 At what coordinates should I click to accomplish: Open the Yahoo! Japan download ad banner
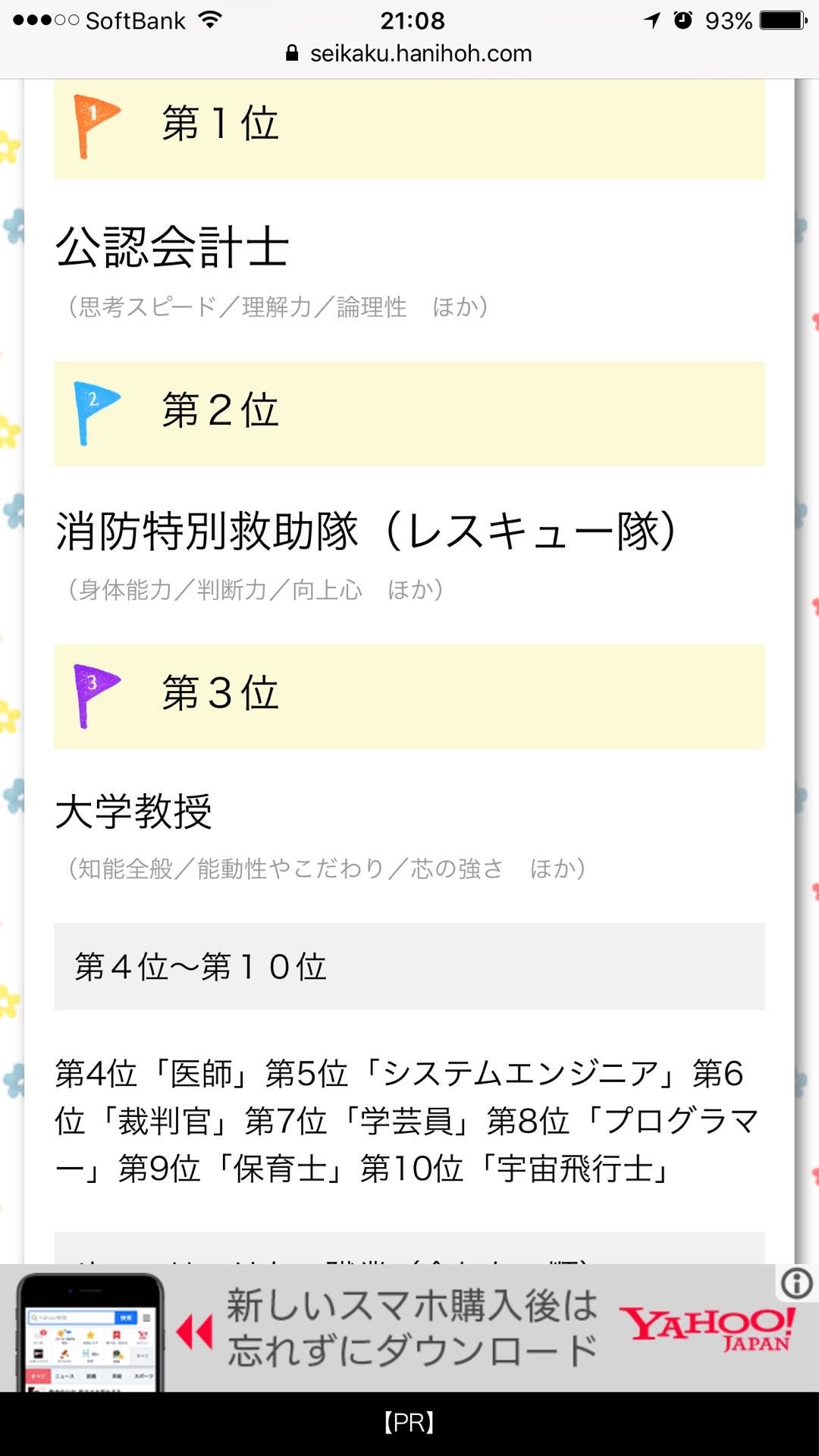(x=409, y=1329)
